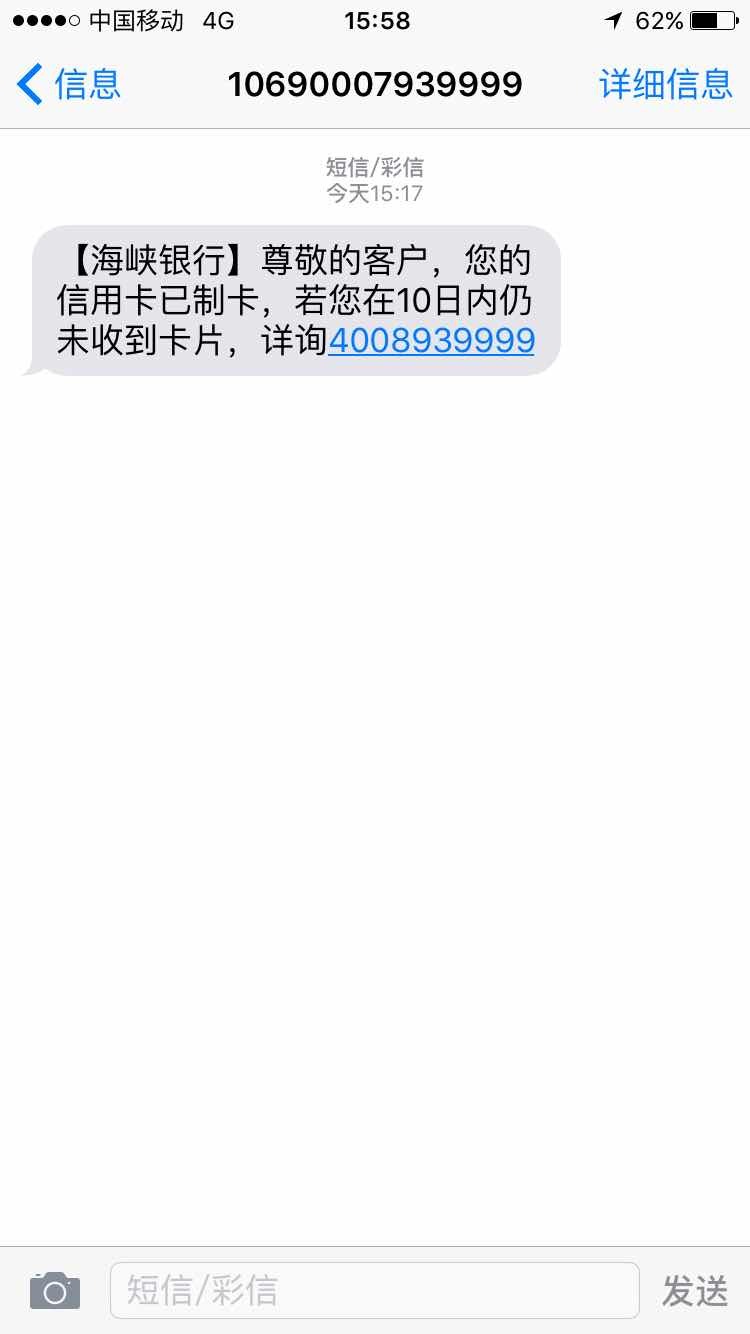750x1334 pixels.
Task: Tap the back chevron arrow at top left
Action: [x=29, y=84]
